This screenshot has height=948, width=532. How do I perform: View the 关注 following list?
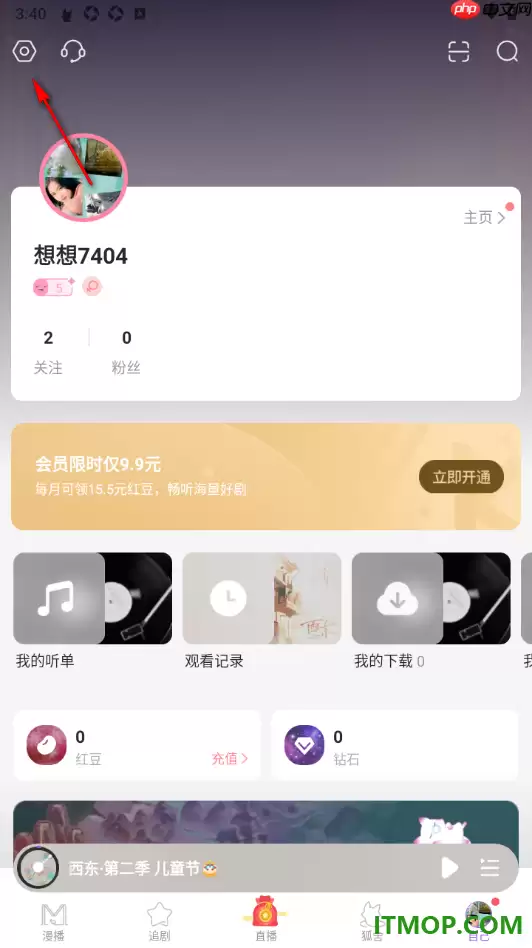click(x=48, y=352)
